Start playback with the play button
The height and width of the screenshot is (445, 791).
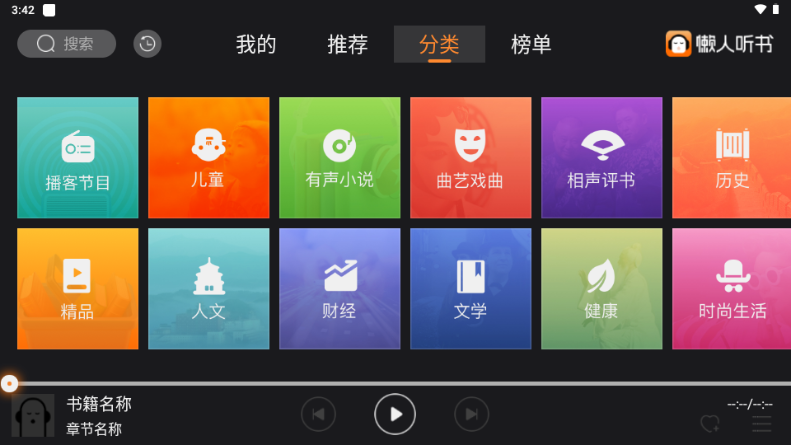395,414
